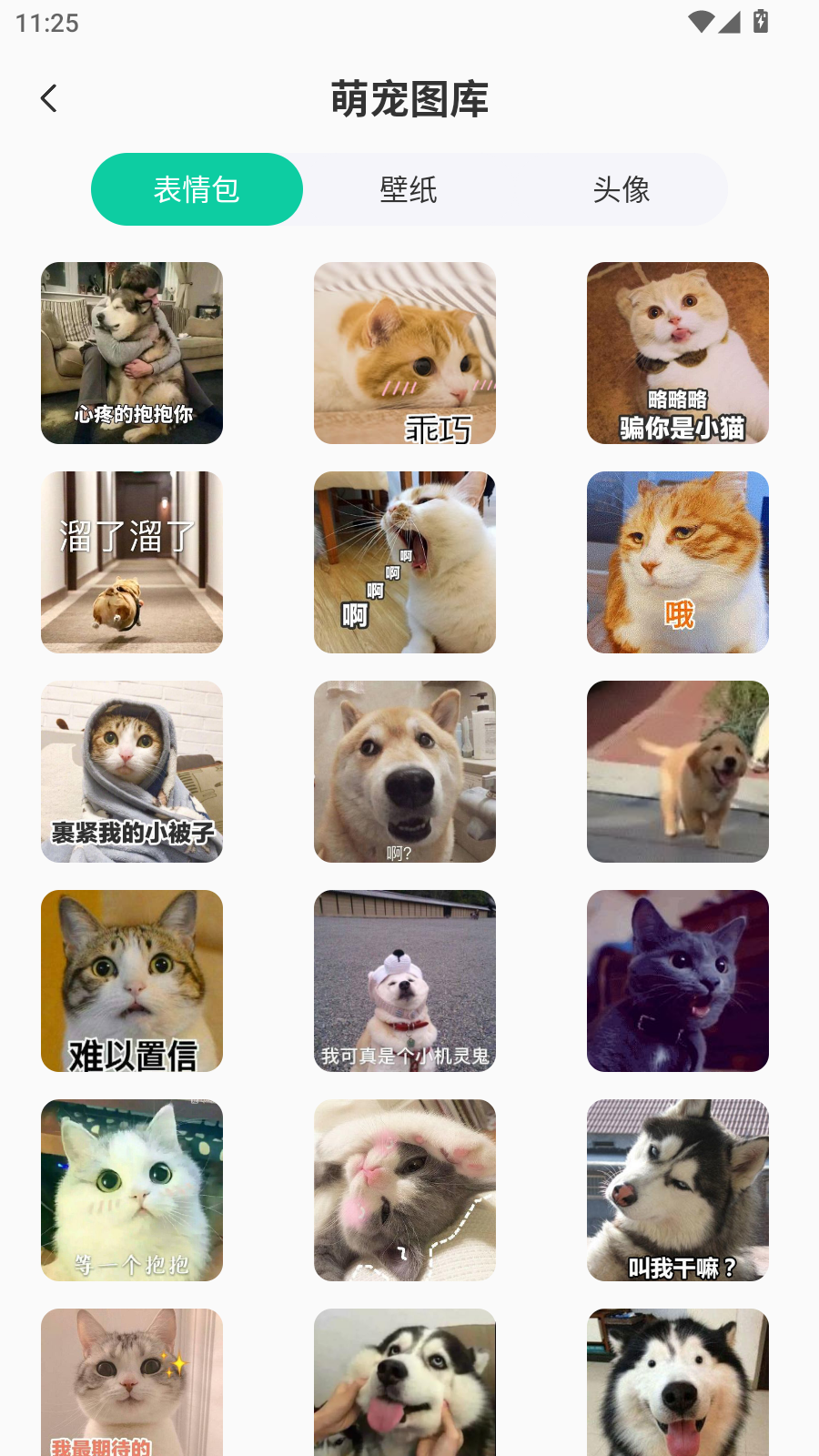Image resolution: width=819 pixels, height=1456 pixels.
Task: Switch to the 头像 tab
Action: pos(621,189)
